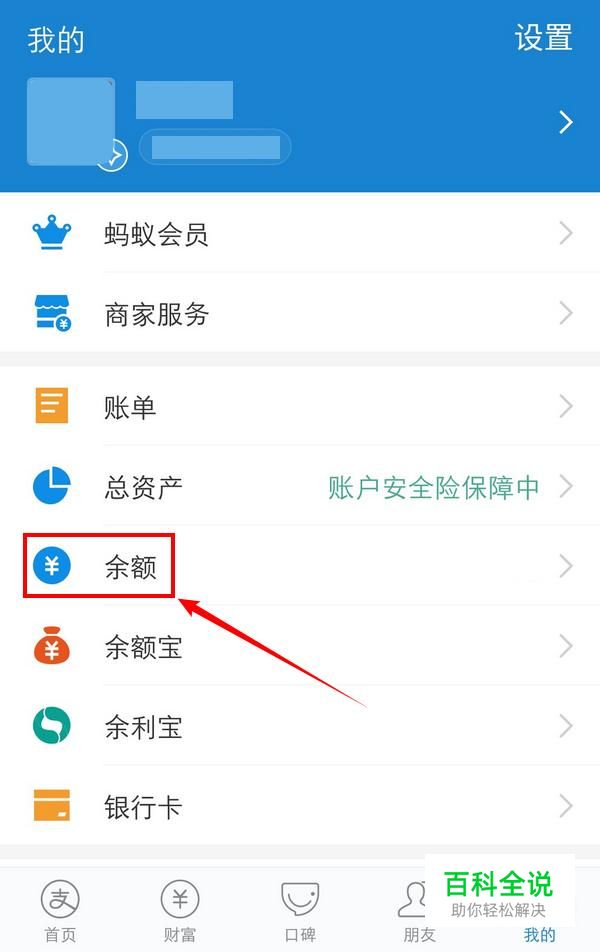
Task: Open 银行卡 row
Action: pos(300,806)
